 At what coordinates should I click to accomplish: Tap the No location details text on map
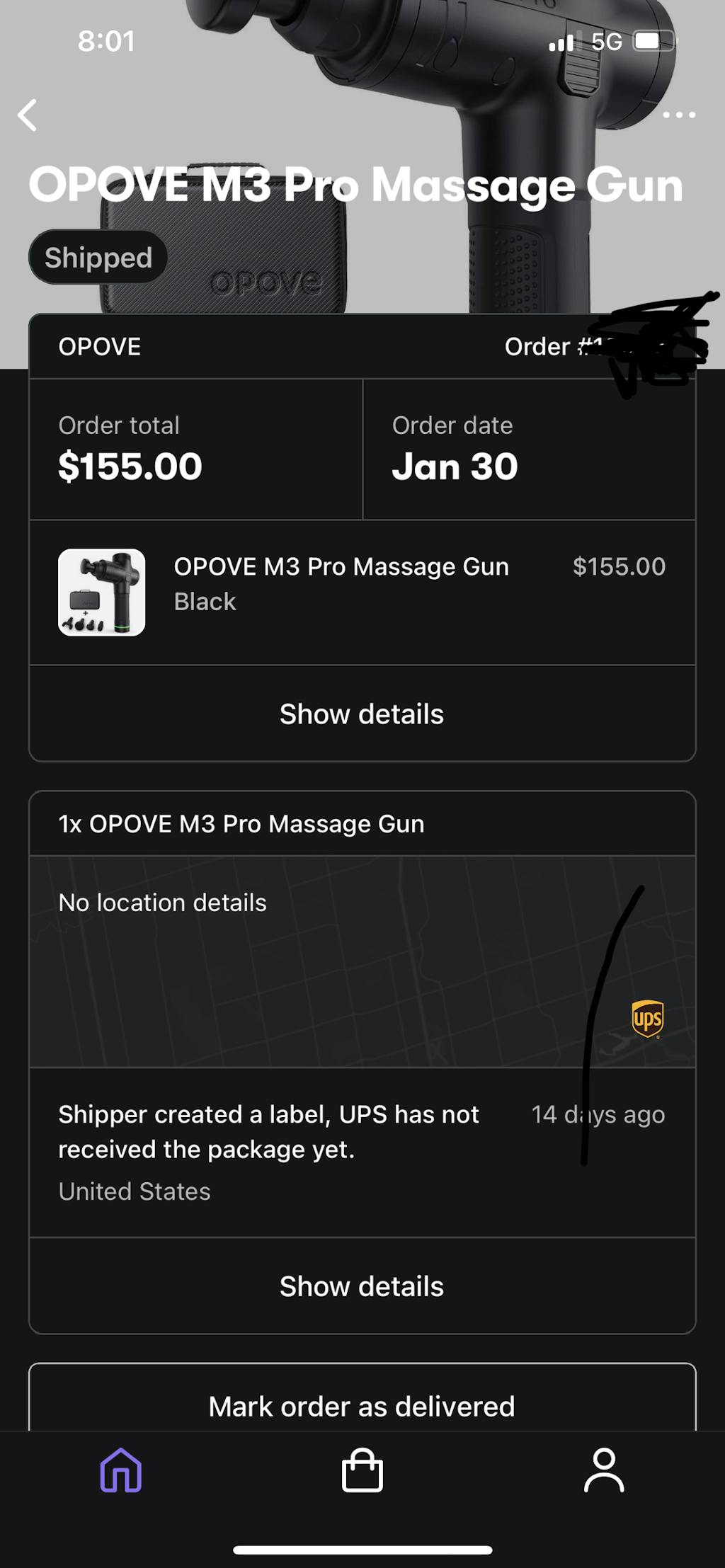coord(162,902)
